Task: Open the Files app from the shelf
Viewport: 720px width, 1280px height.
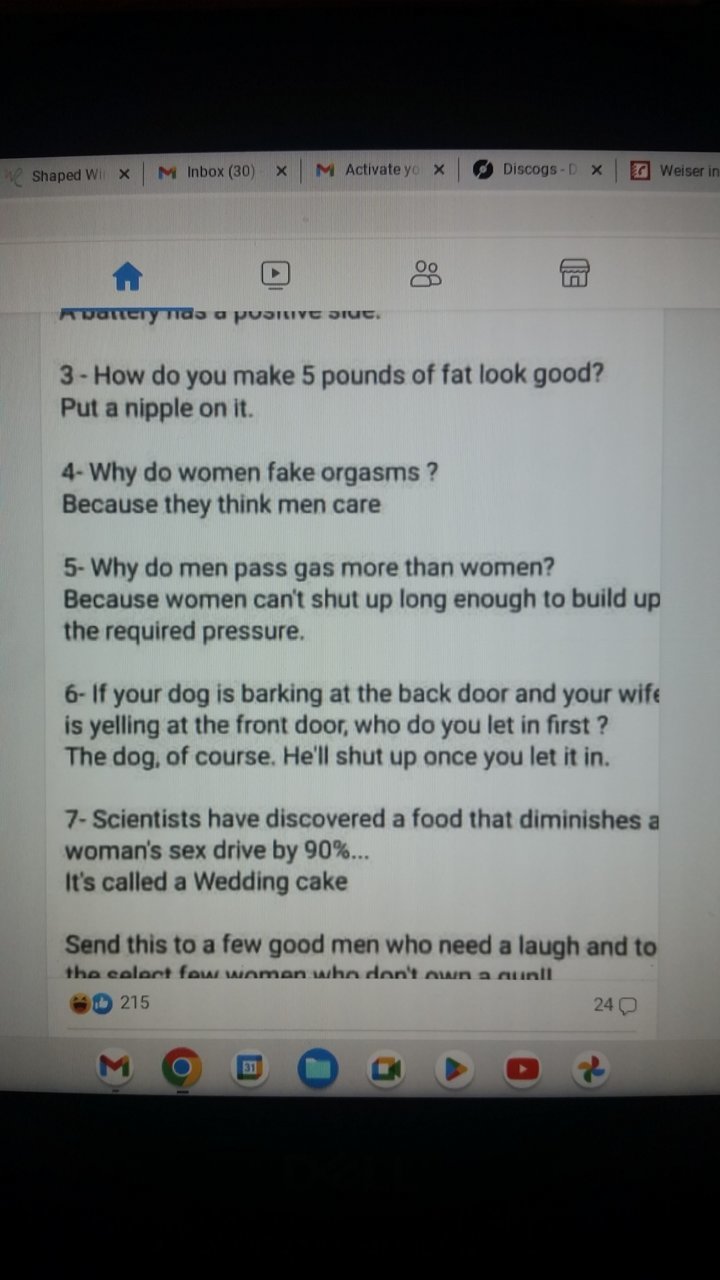Action: [x=317, y=1070]
